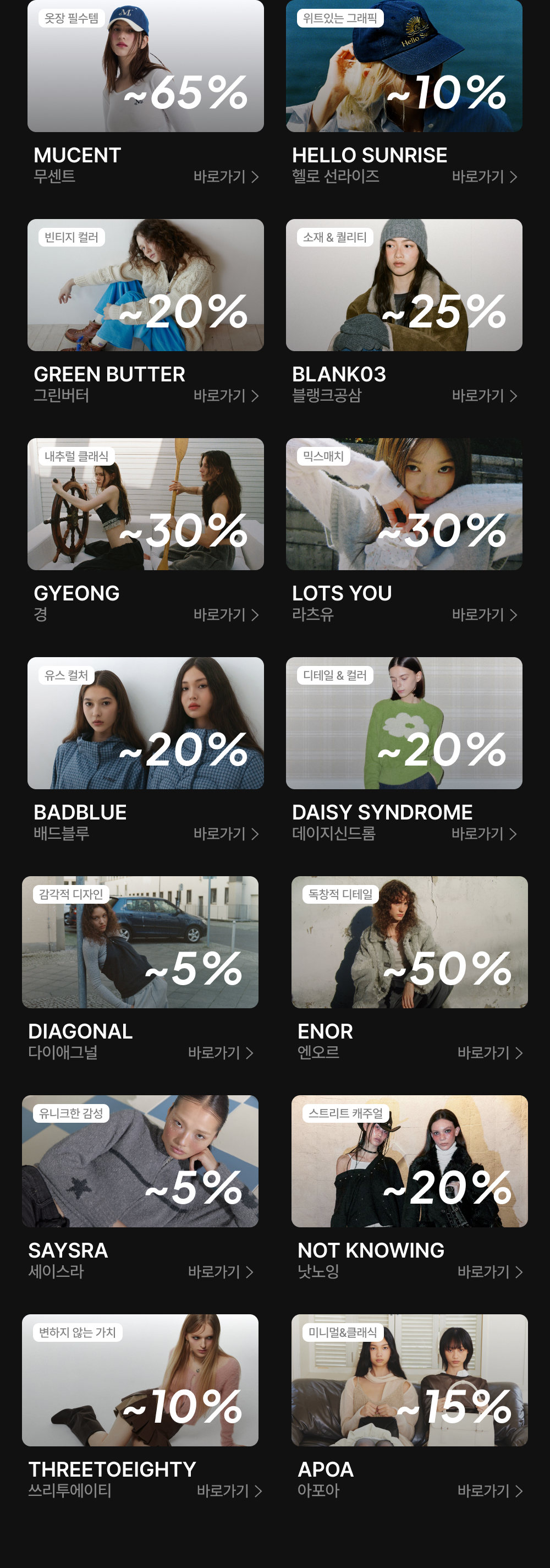Screen dimensions: 550x1568
Task: Open the BADBLUE ~20% banner
Action: pos(145,723)
